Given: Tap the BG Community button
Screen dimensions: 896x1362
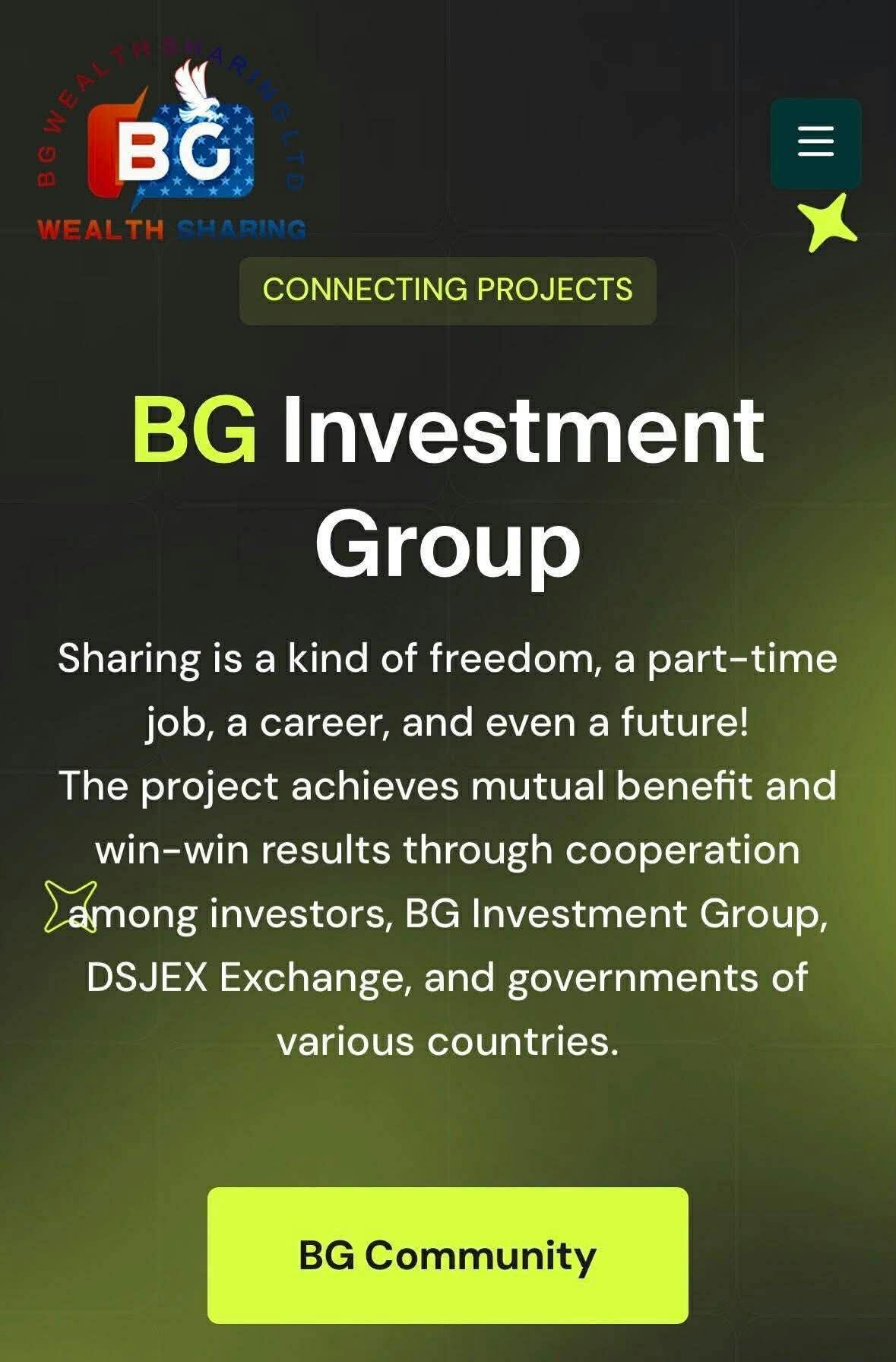Looking at the screenshot, I should [448, 1255].
